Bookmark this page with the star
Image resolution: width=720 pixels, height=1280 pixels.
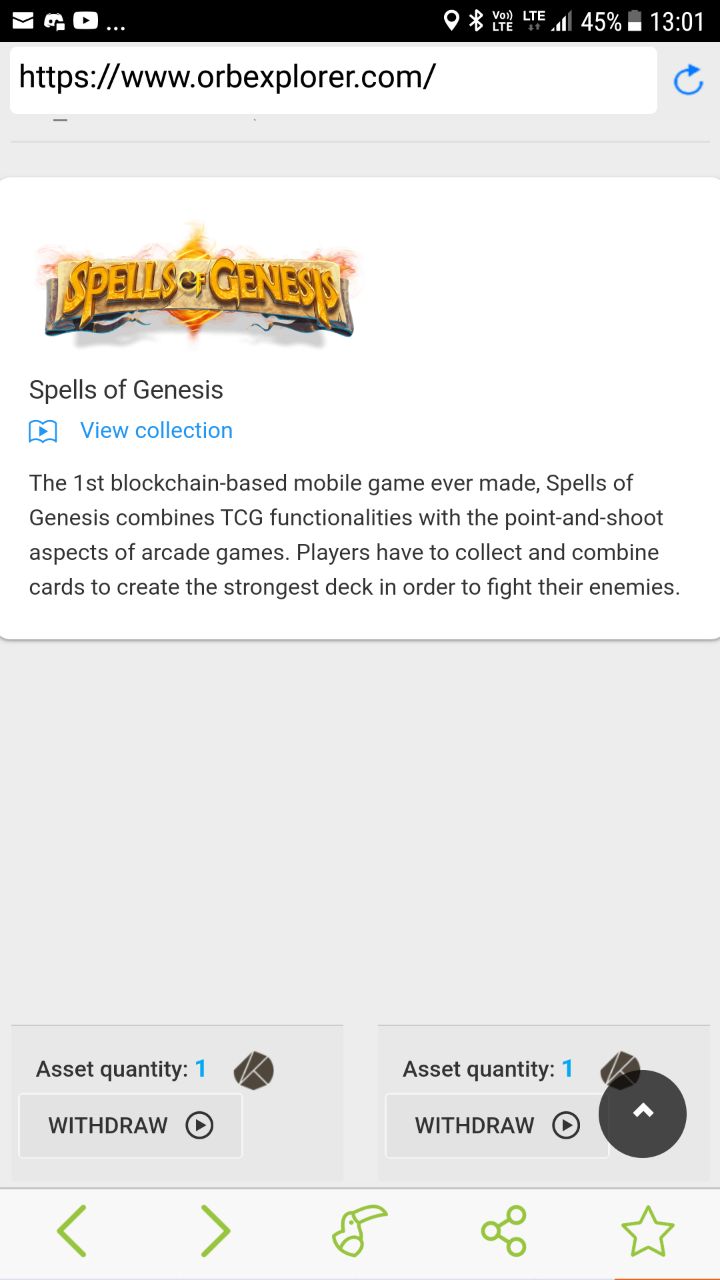point(648,1231)
